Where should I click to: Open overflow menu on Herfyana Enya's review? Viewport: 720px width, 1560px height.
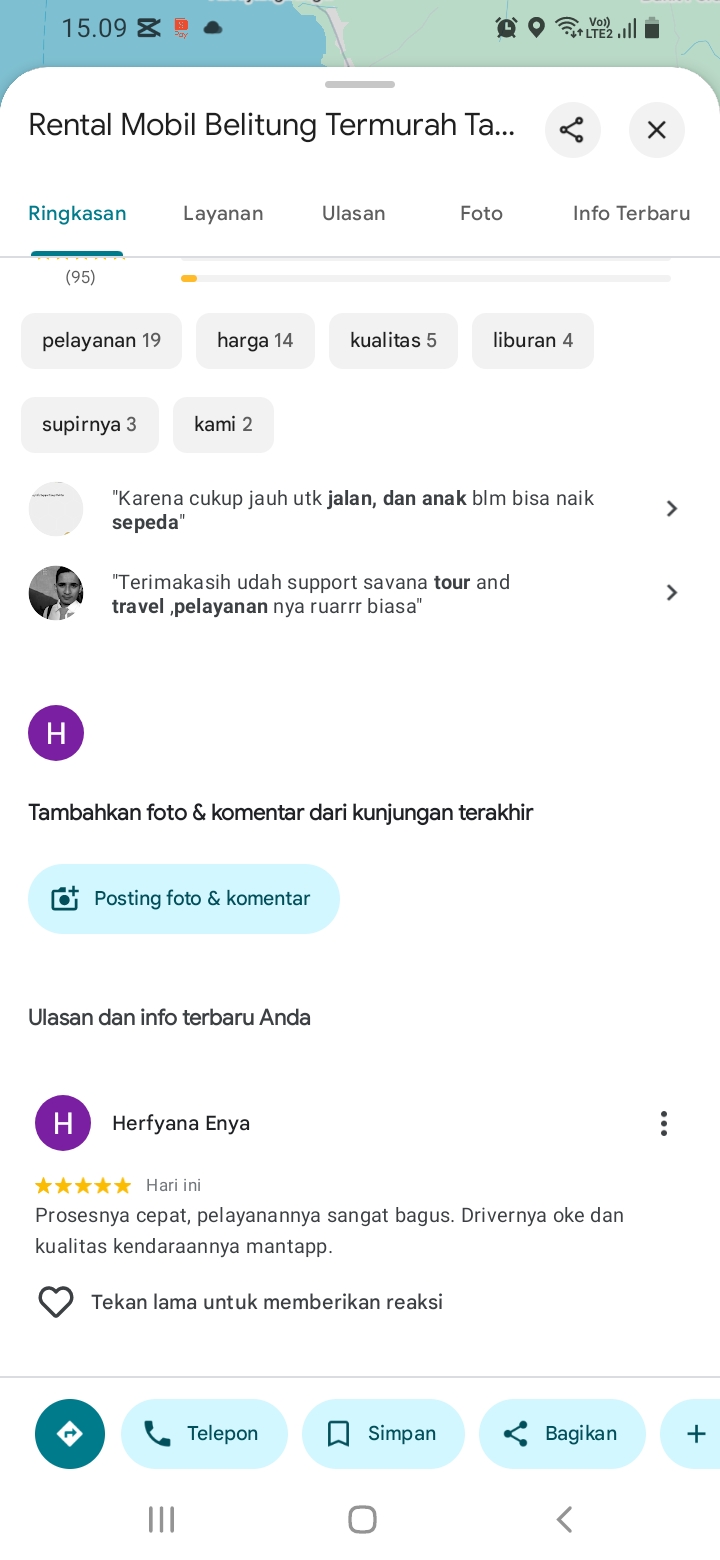663,1124
